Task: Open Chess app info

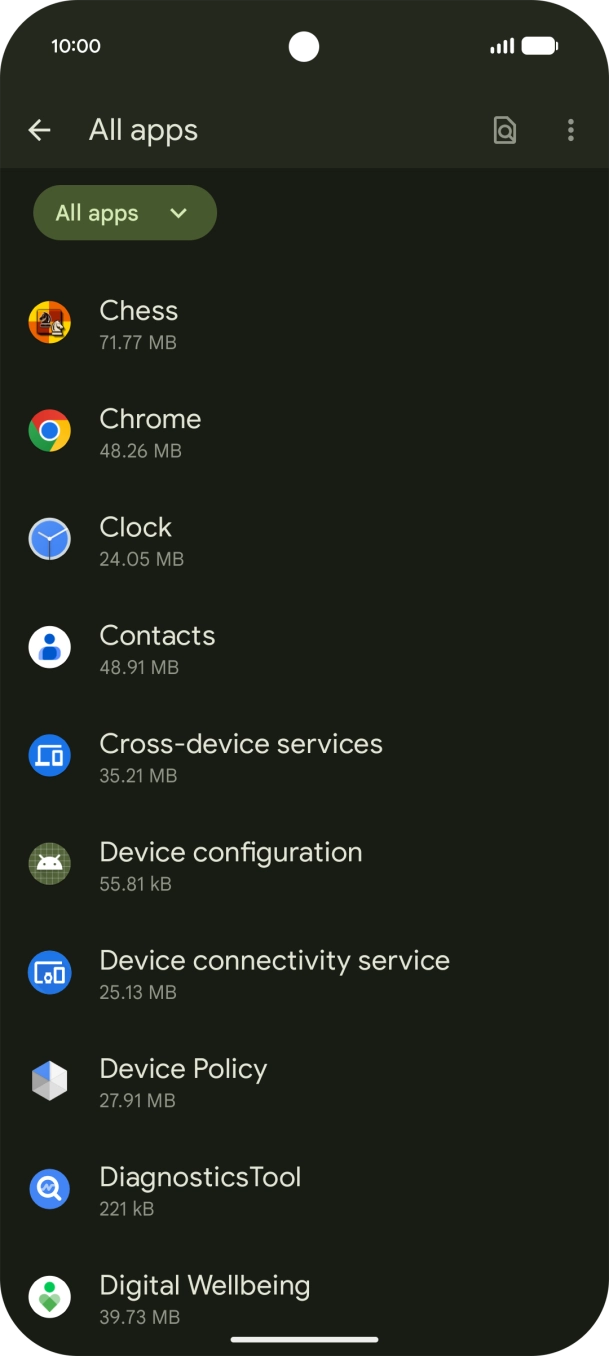Action: point(304,324)
